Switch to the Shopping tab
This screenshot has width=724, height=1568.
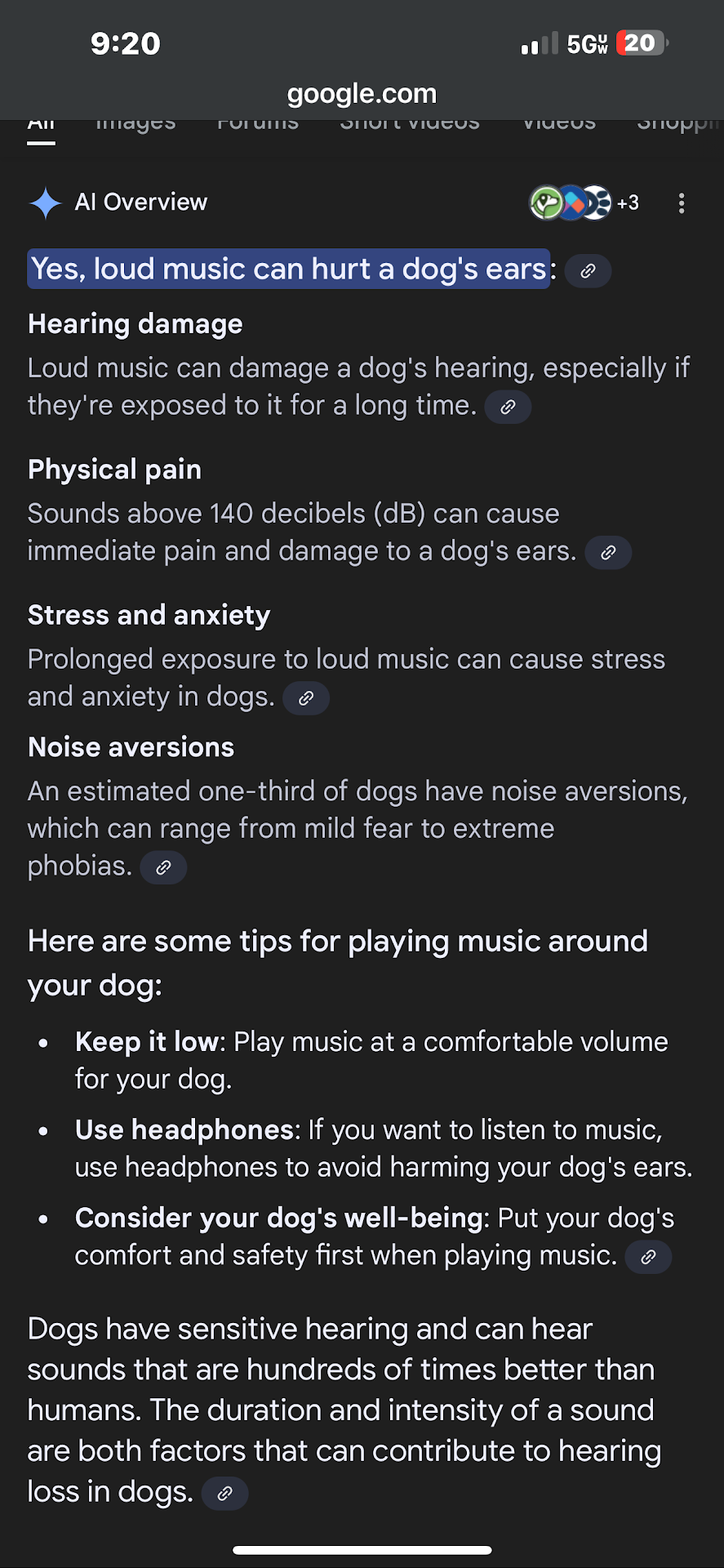[677, 125]
